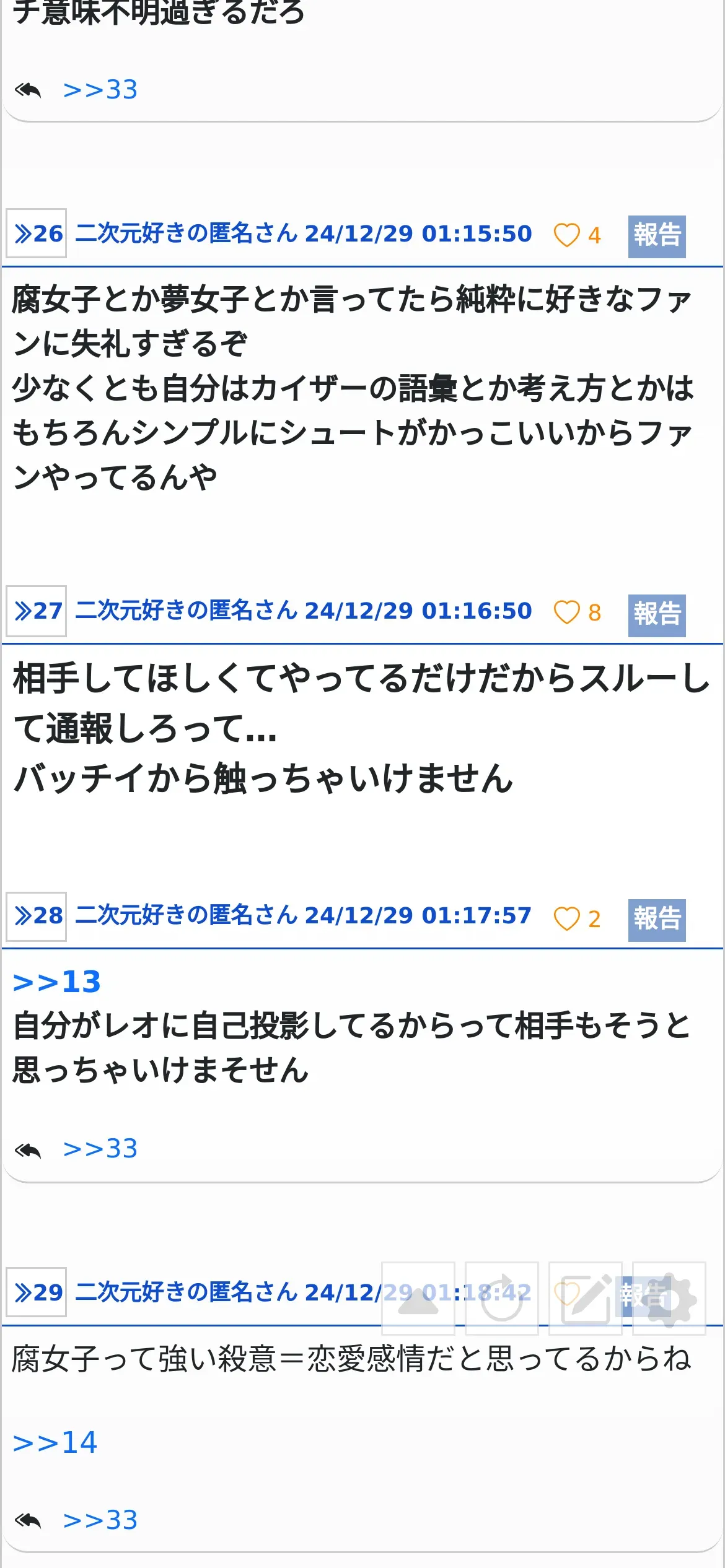Like post 27 with the heart icon

pos(566,612)
